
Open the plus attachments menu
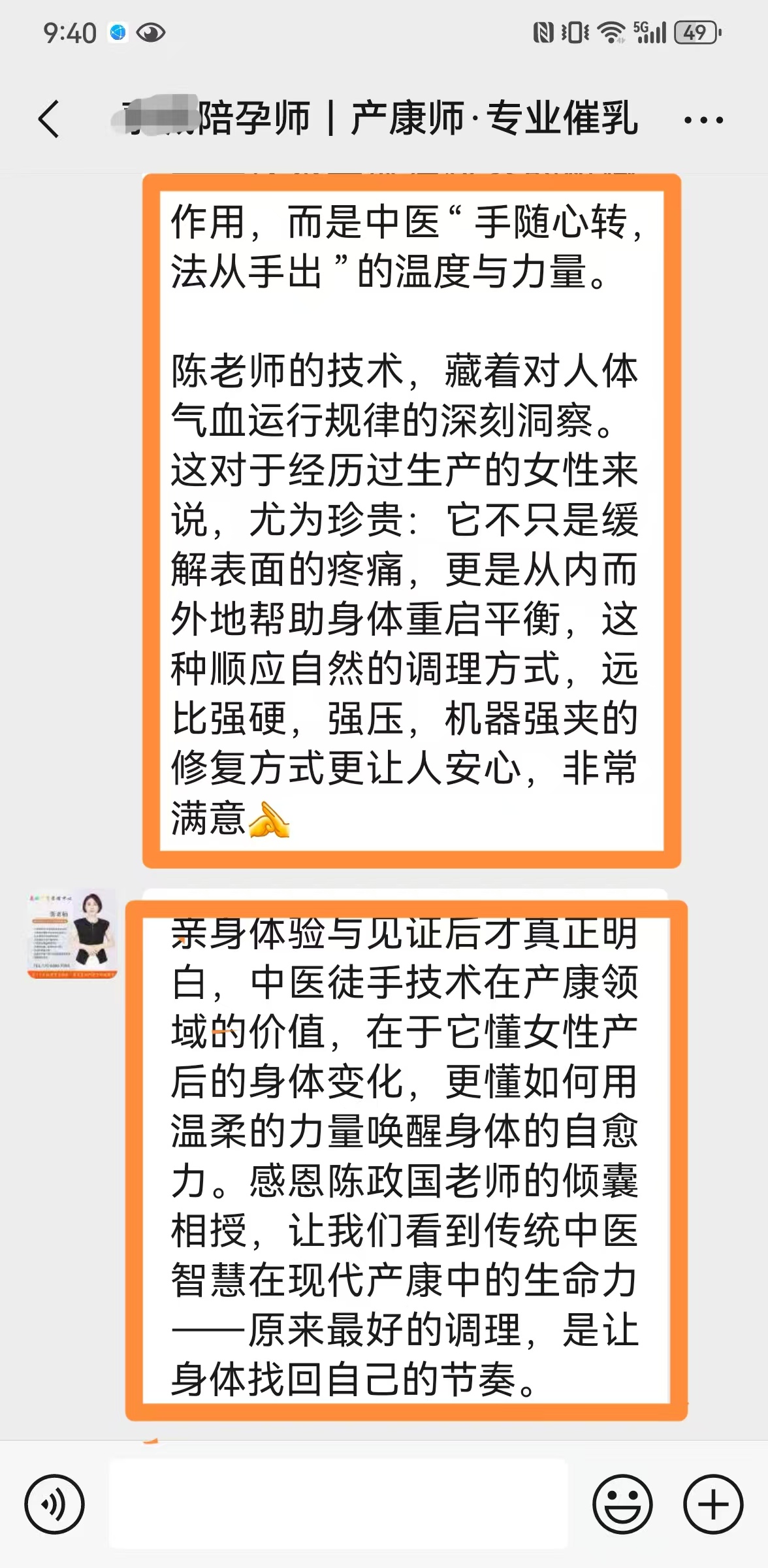(x=712, y=1504)
